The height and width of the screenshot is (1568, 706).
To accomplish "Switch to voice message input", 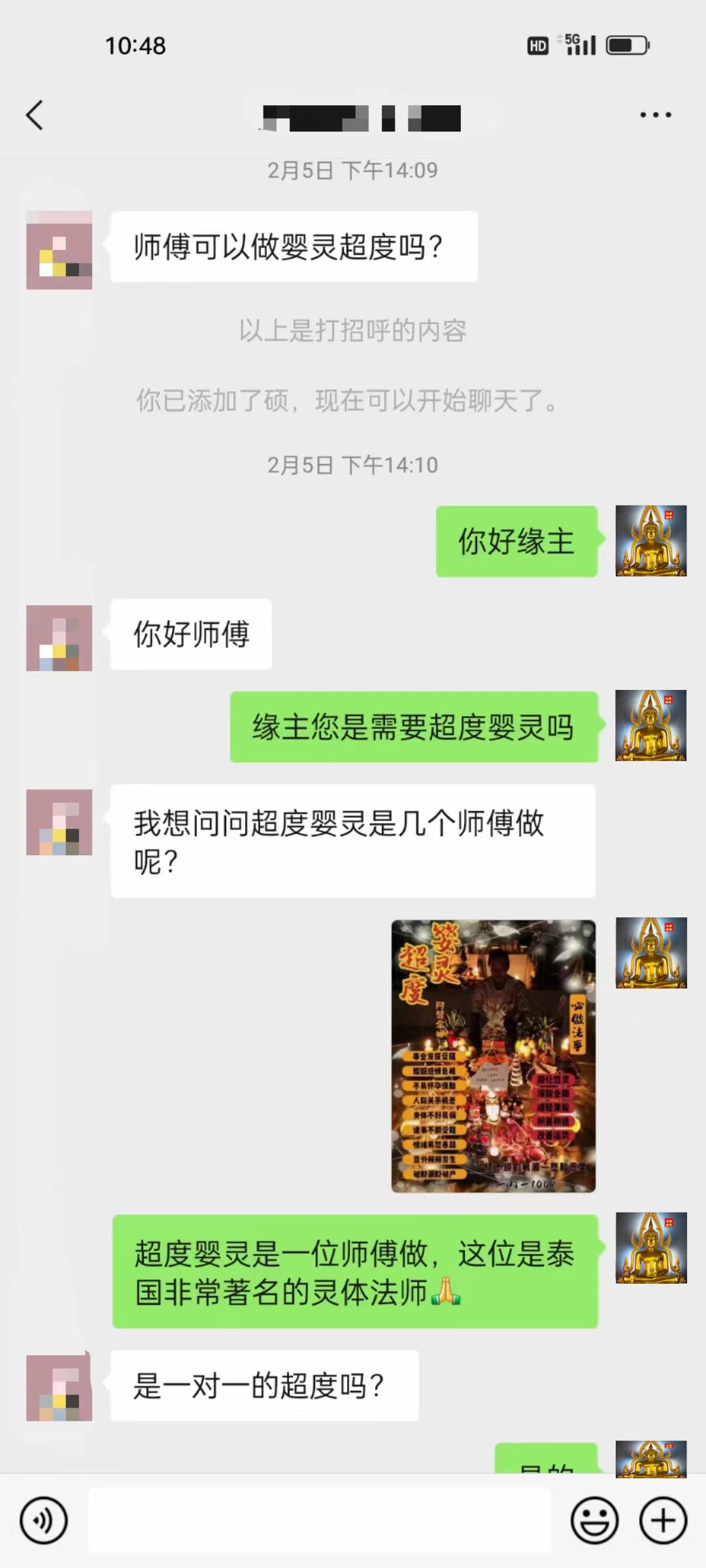I will (44, 1521).
